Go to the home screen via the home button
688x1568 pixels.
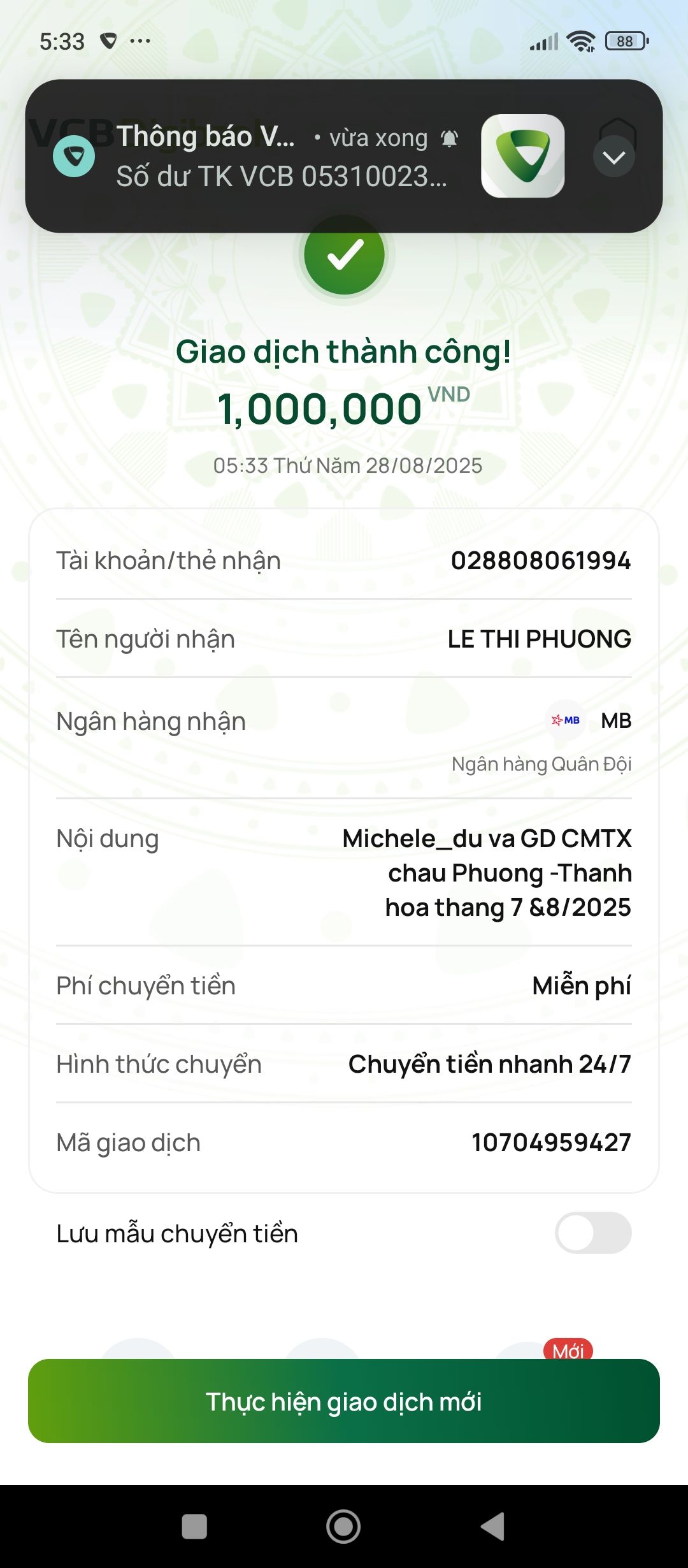(343, 1527)
